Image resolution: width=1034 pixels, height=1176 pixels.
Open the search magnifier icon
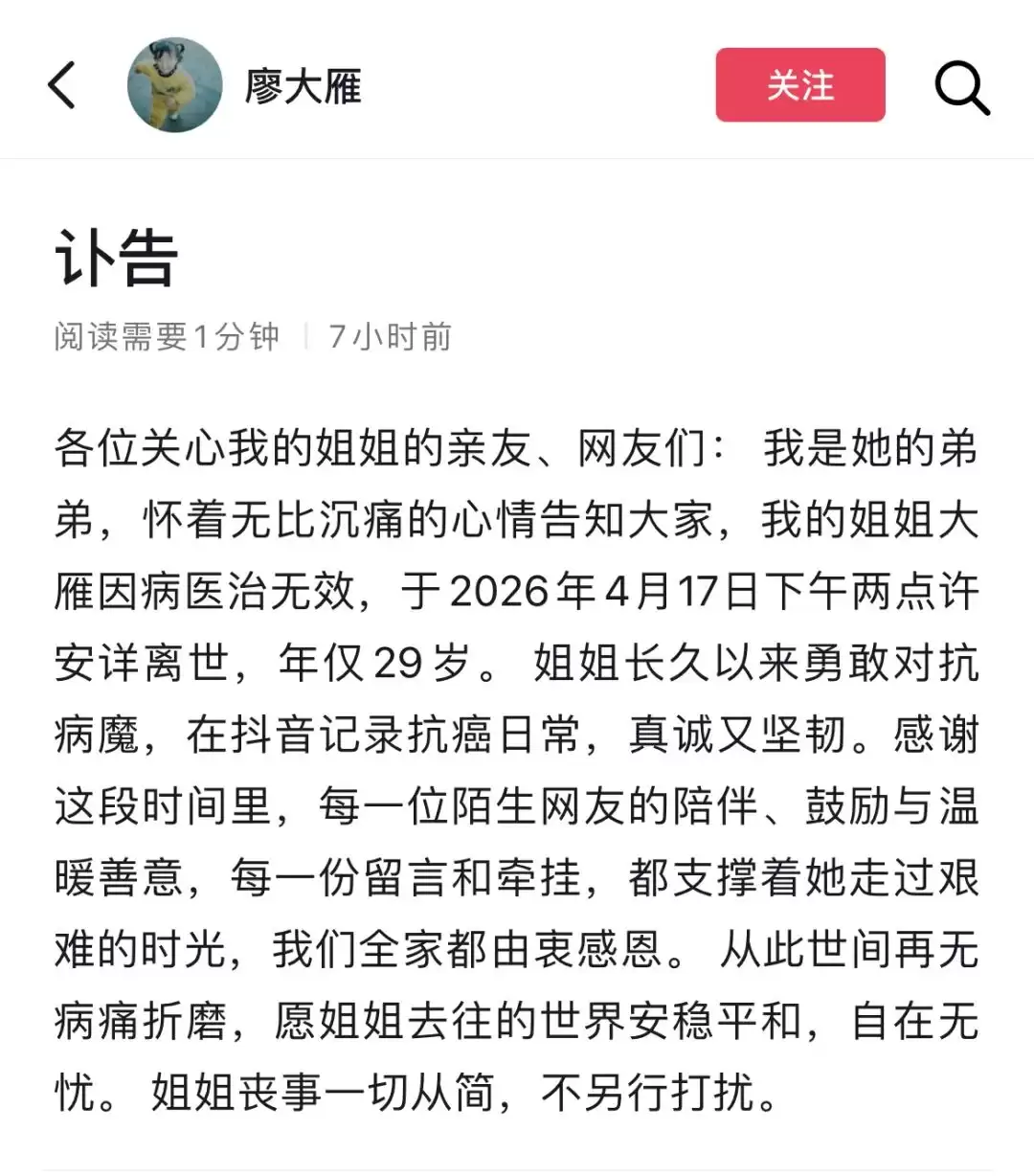pos(961,88)
